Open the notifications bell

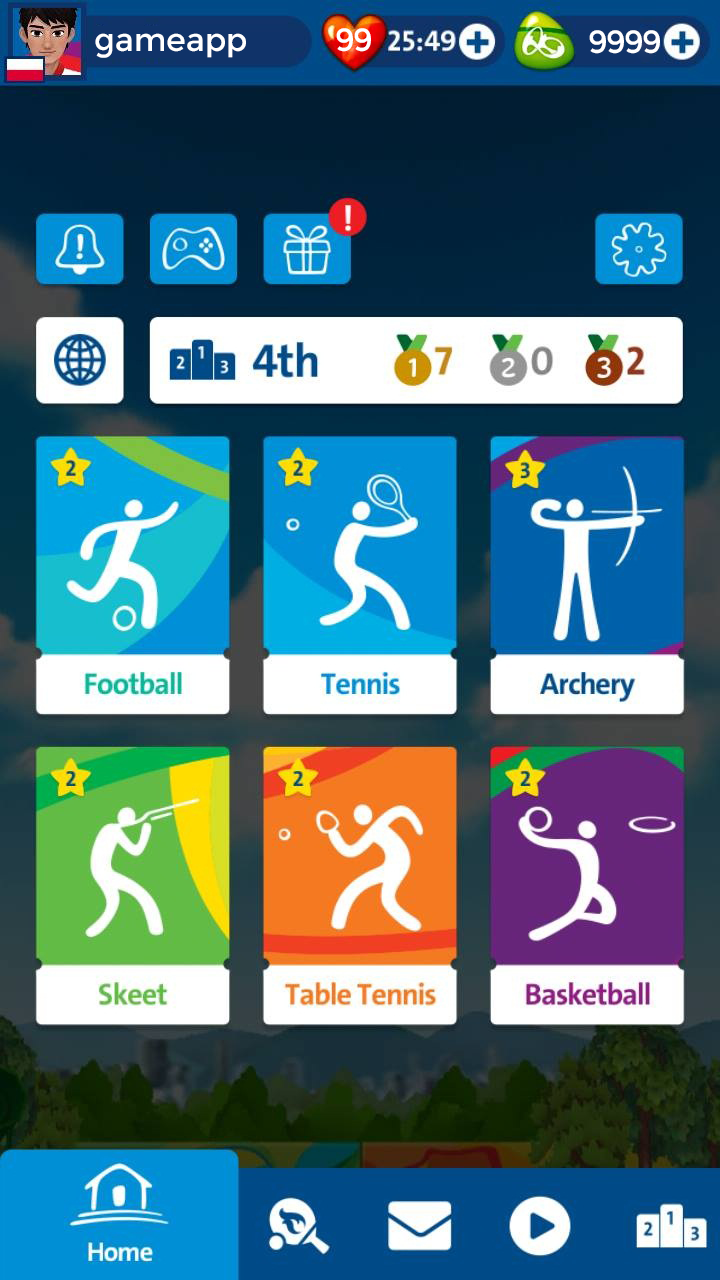(x=80, y=249)
